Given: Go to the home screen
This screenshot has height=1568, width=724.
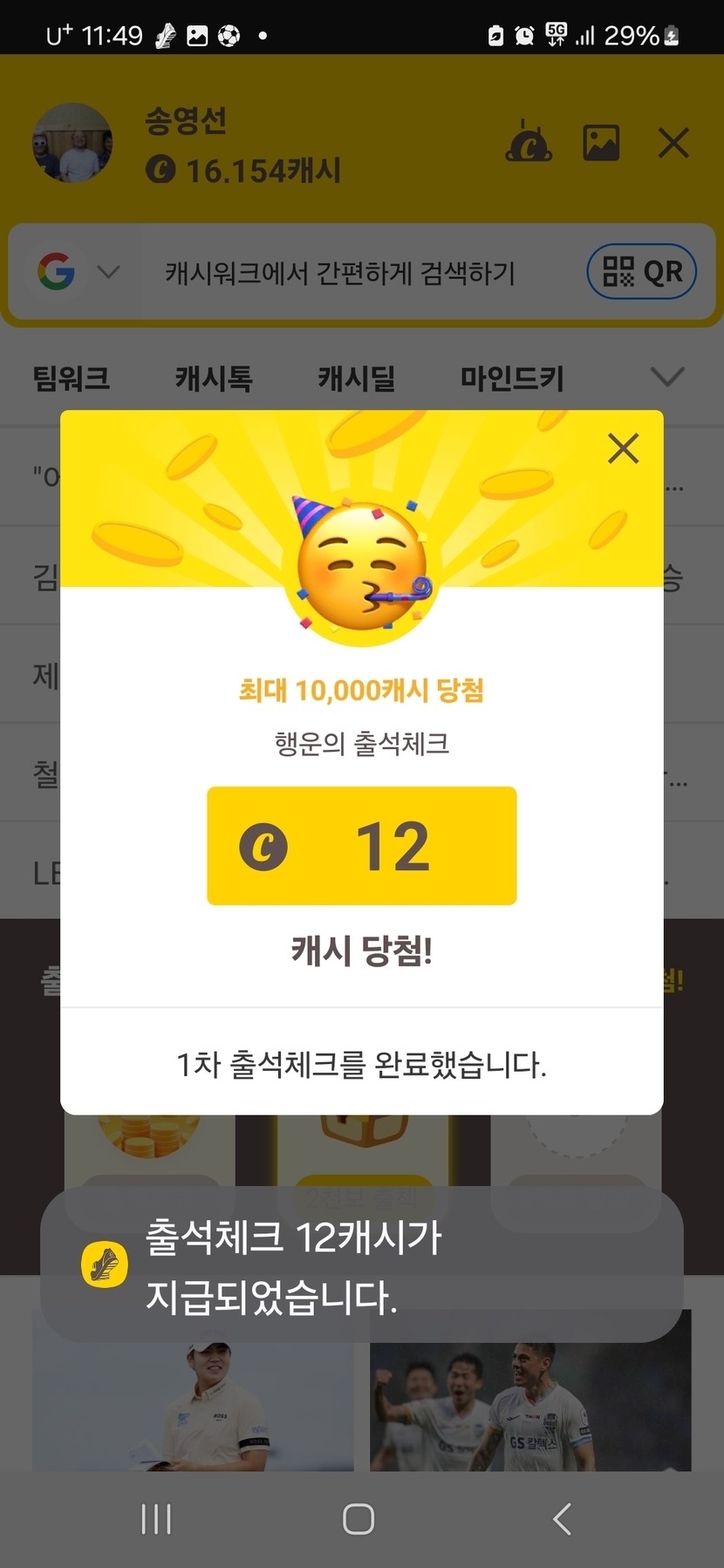Looking at the screenshot, I should (359, 1518).
